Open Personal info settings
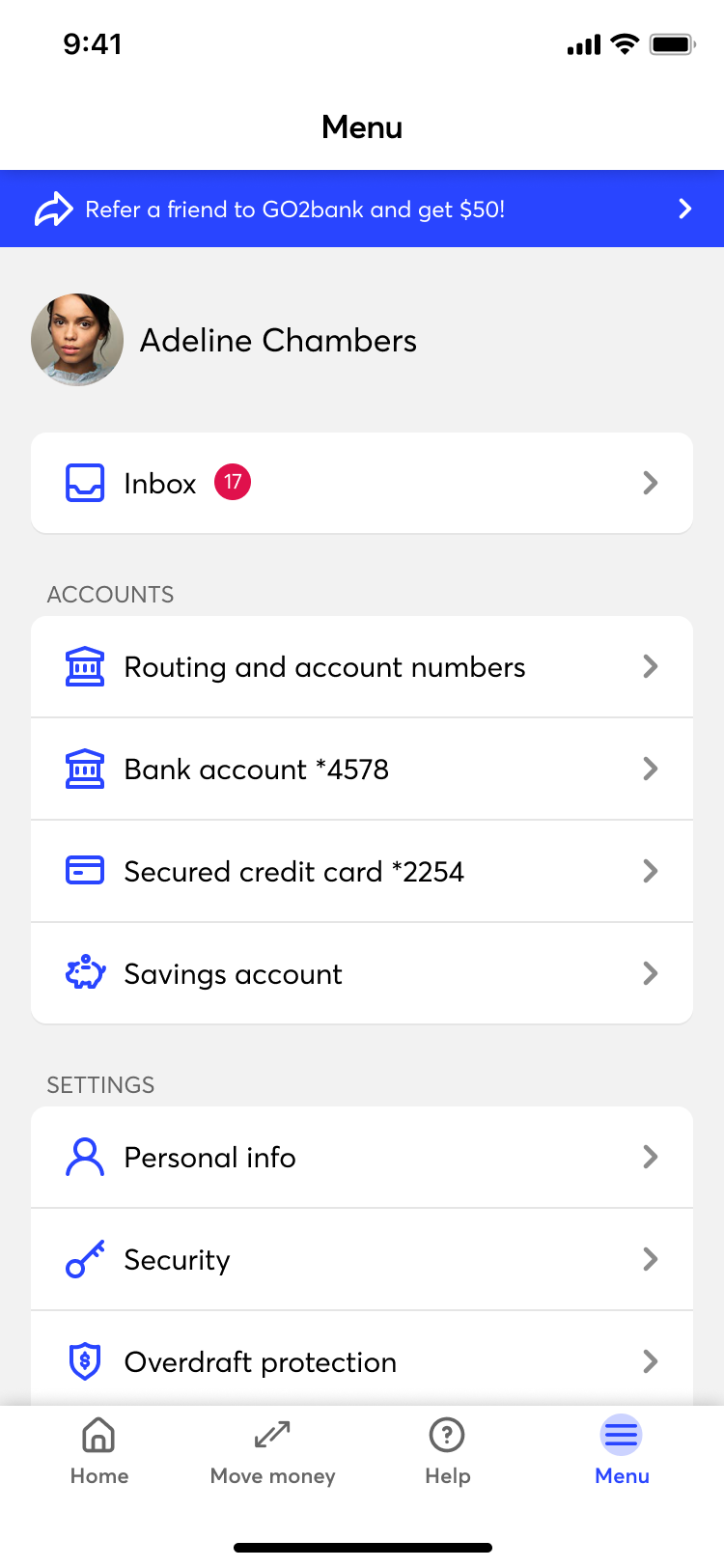The width and height of the screenshot is (724, 1568). click(362, 1158)
